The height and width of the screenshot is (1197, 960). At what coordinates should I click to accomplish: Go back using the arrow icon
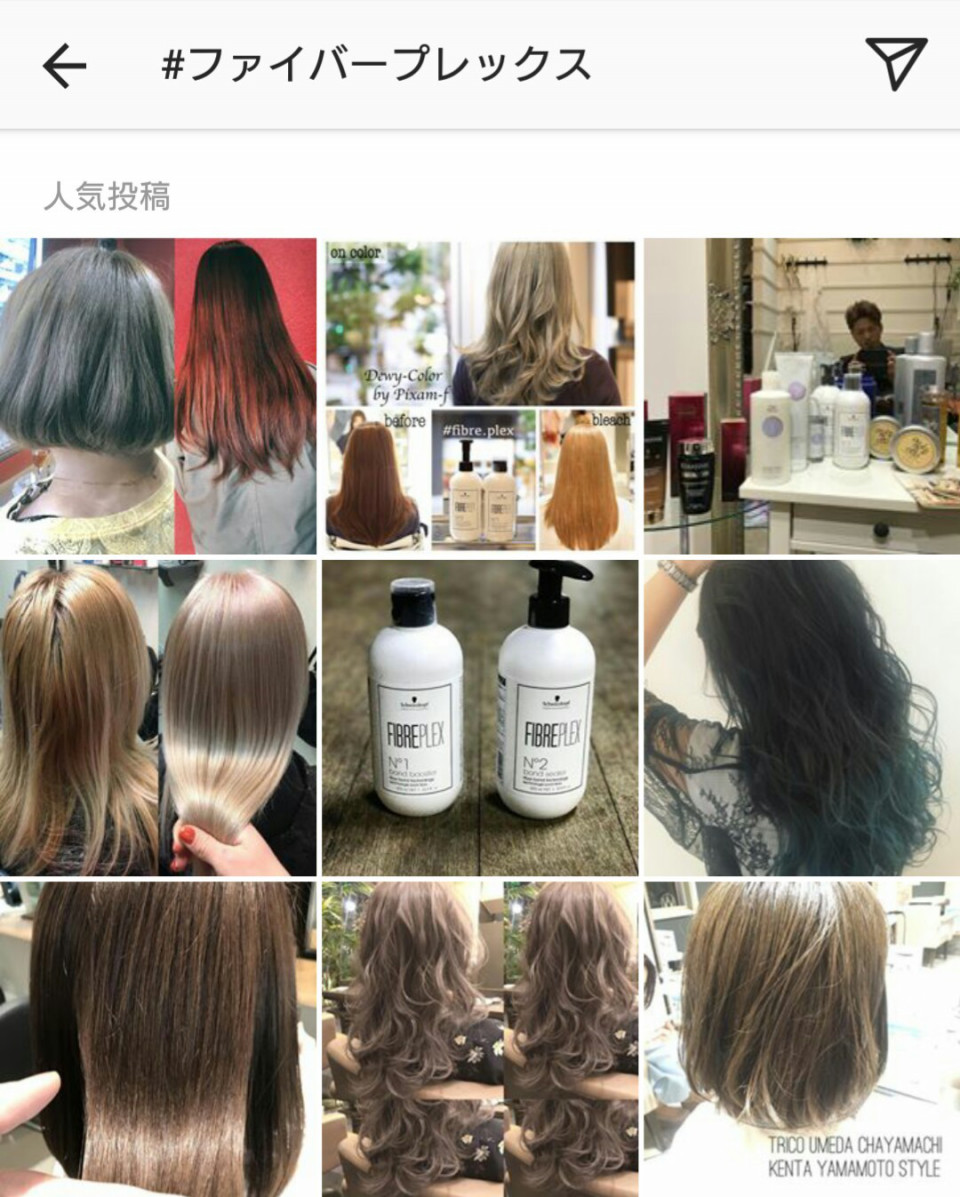(65, 66)
